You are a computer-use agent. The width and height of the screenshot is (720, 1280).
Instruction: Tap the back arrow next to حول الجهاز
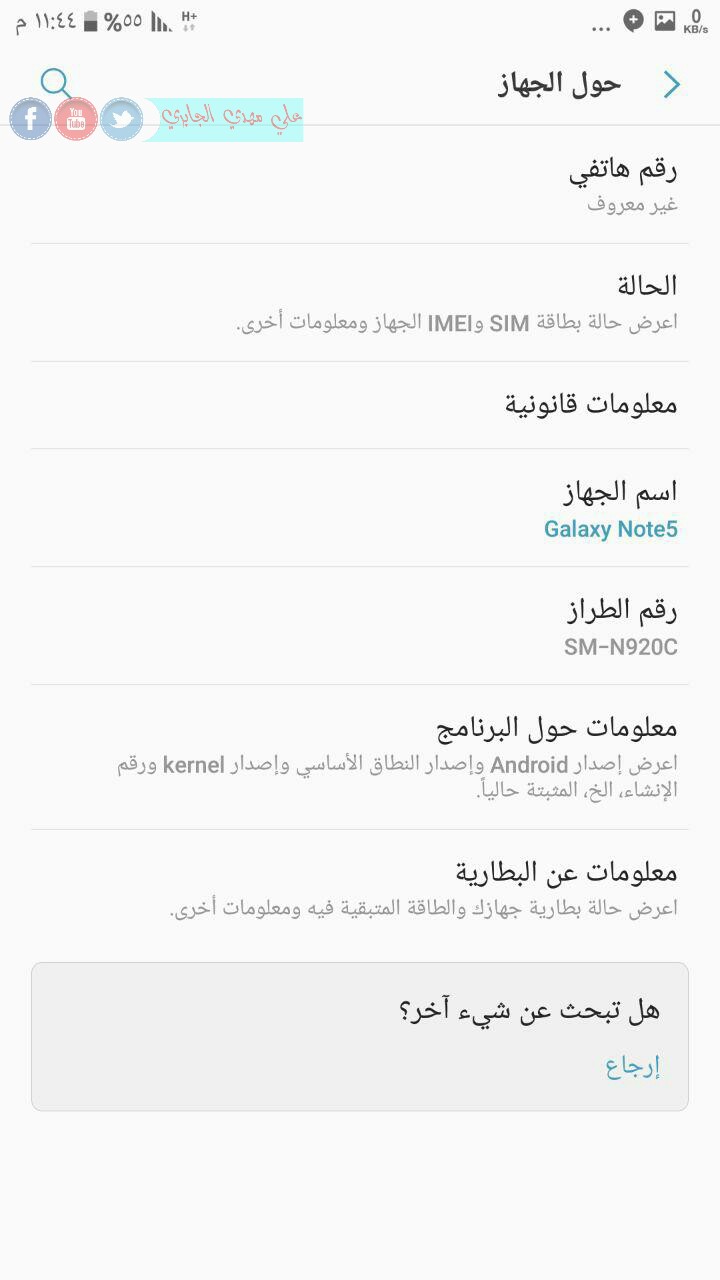coord(672,85)
